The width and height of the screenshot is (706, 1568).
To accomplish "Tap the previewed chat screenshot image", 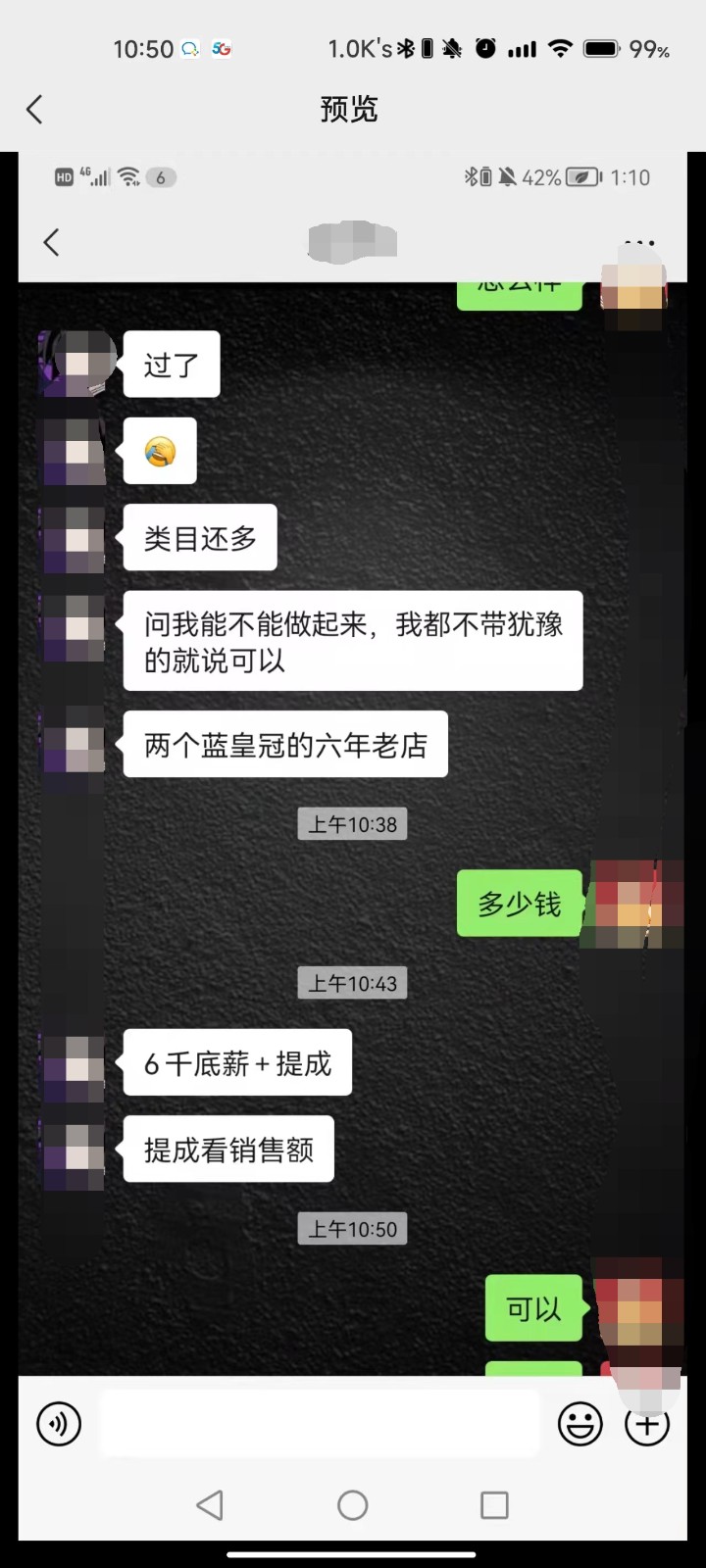I will tap(353, 843).
